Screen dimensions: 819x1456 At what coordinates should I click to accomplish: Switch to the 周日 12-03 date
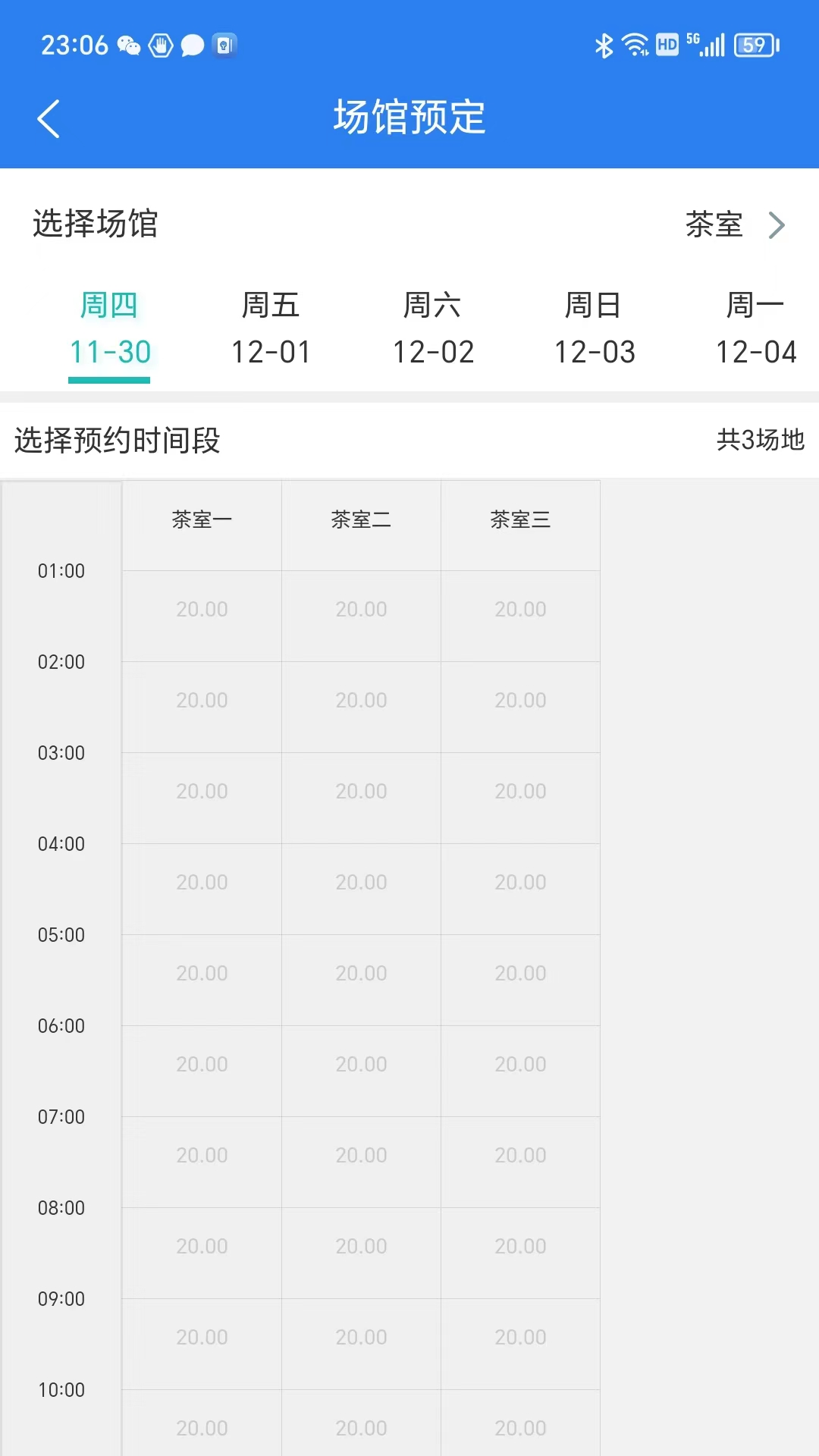[x=595, y=329]
